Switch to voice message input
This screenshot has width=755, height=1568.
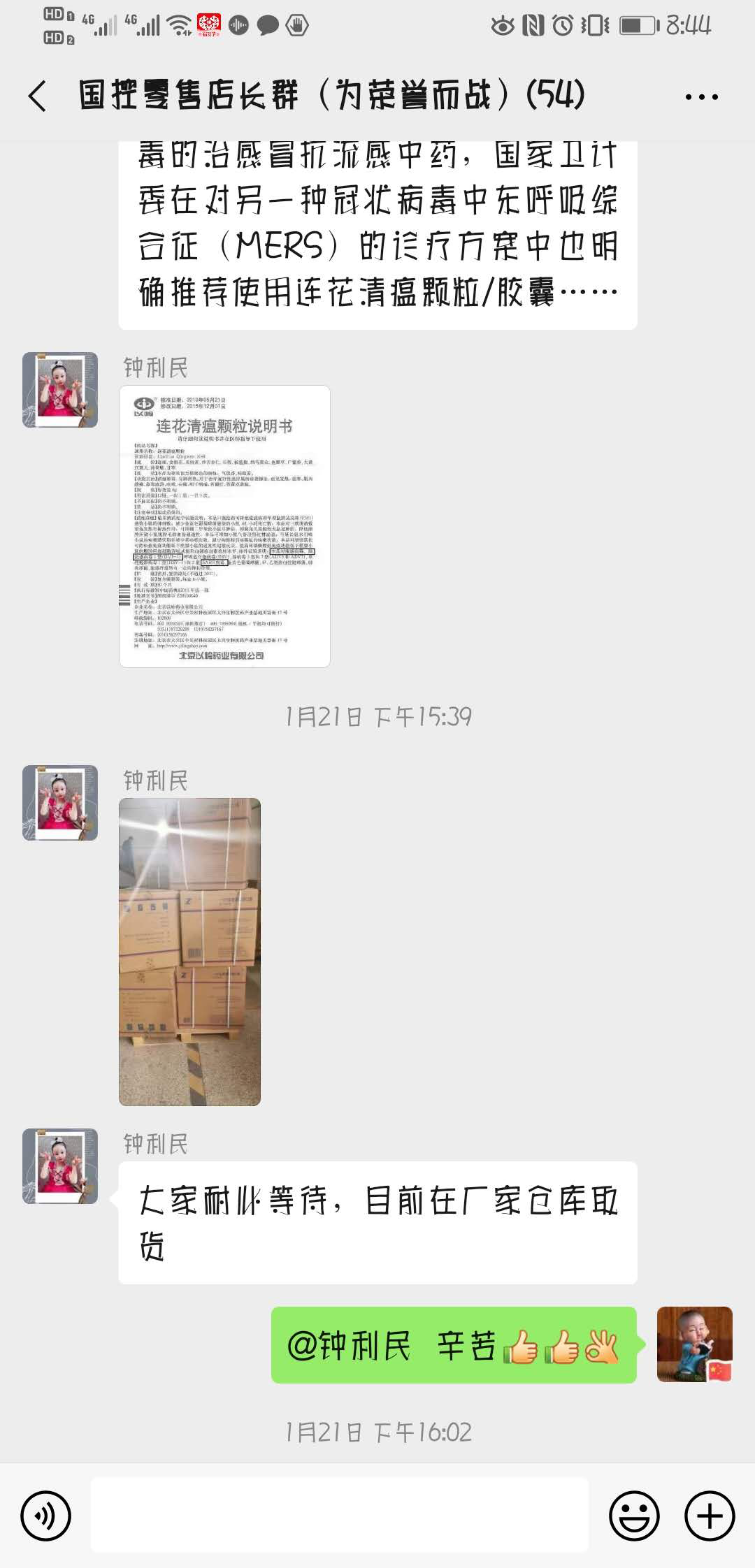pyautogui.click(x=46, y=1516)
